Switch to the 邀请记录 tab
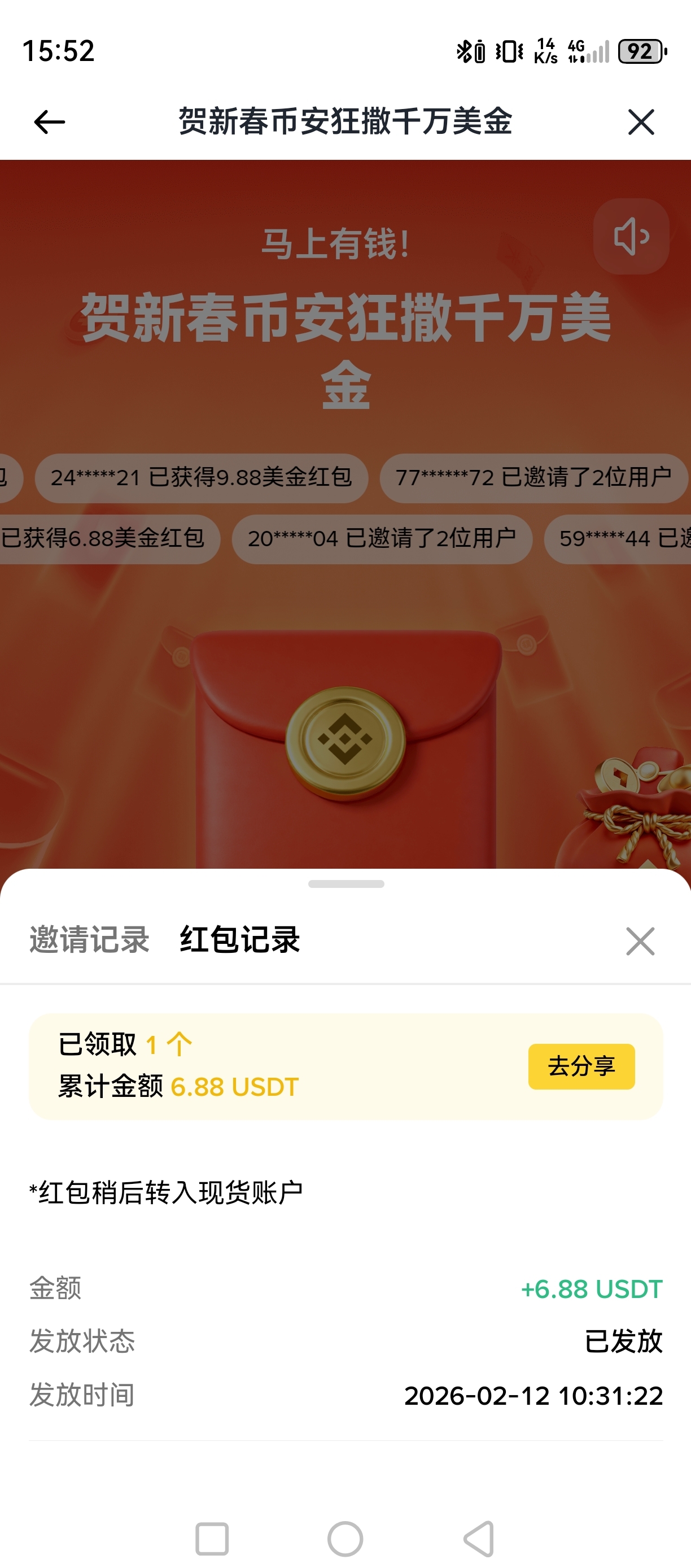Image resolution: width=691 pixels, height=1568 pixels. tap(89, 939)
